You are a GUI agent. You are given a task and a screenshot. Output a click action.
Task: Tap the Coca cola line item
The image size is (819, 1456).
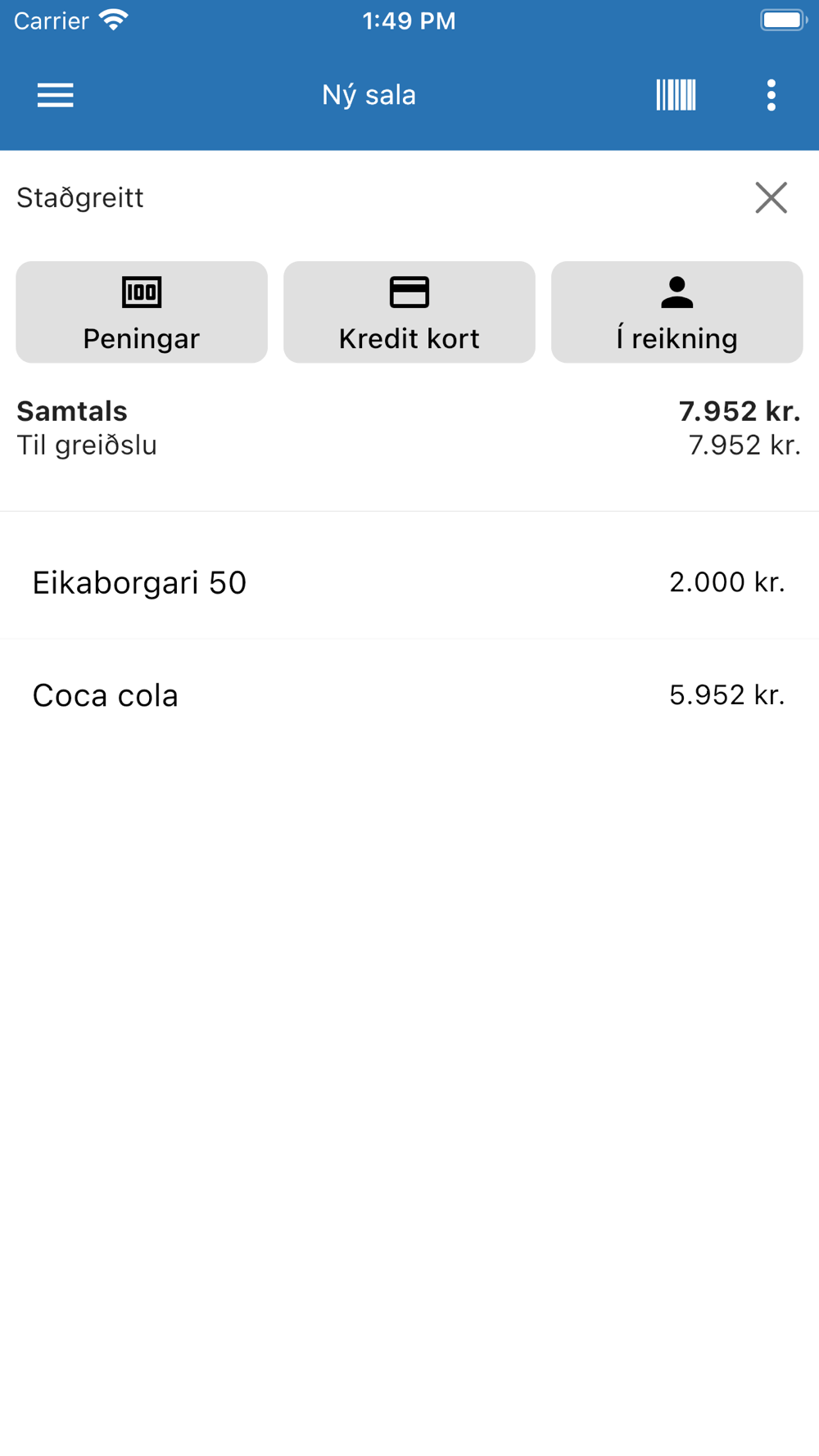pos(409,695)
